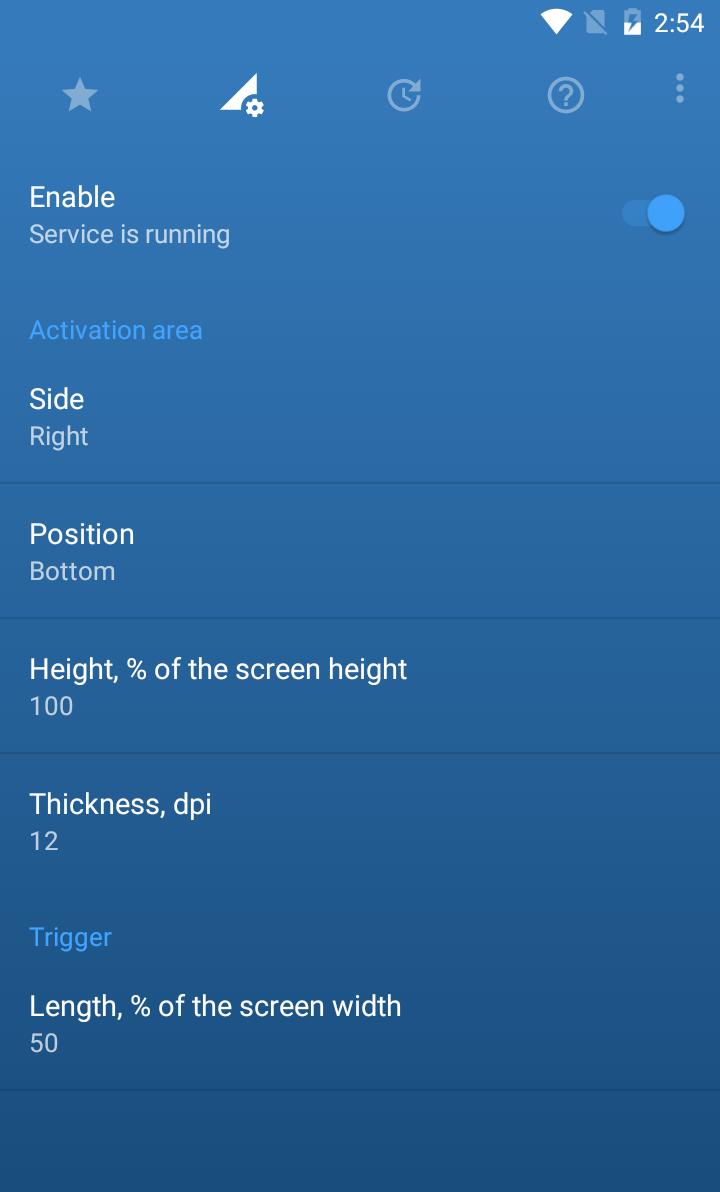Open the recents history icon
Viewport: 720px width, 1192px height.
pos(403,94)
